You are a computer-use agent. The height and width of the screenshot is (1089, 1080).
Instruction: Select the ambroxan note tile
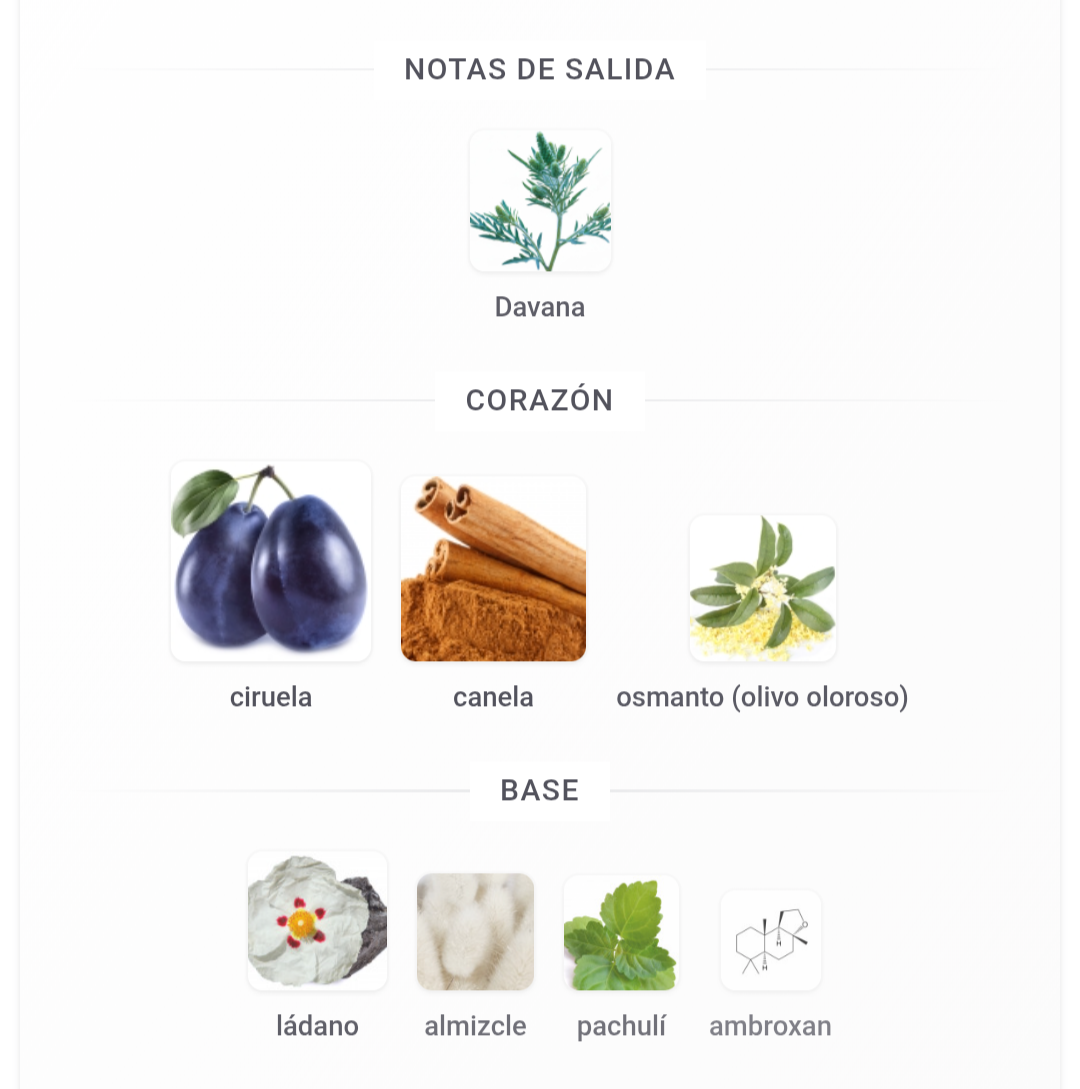point(770,941)
